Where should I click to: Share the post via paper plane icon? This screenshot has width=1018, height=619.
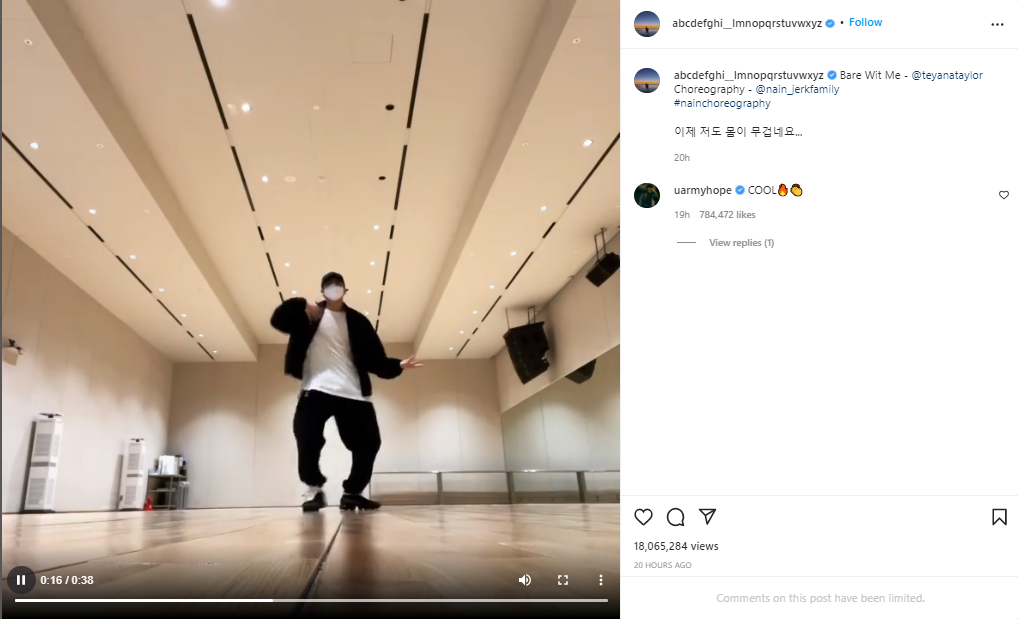pos(707,517)
